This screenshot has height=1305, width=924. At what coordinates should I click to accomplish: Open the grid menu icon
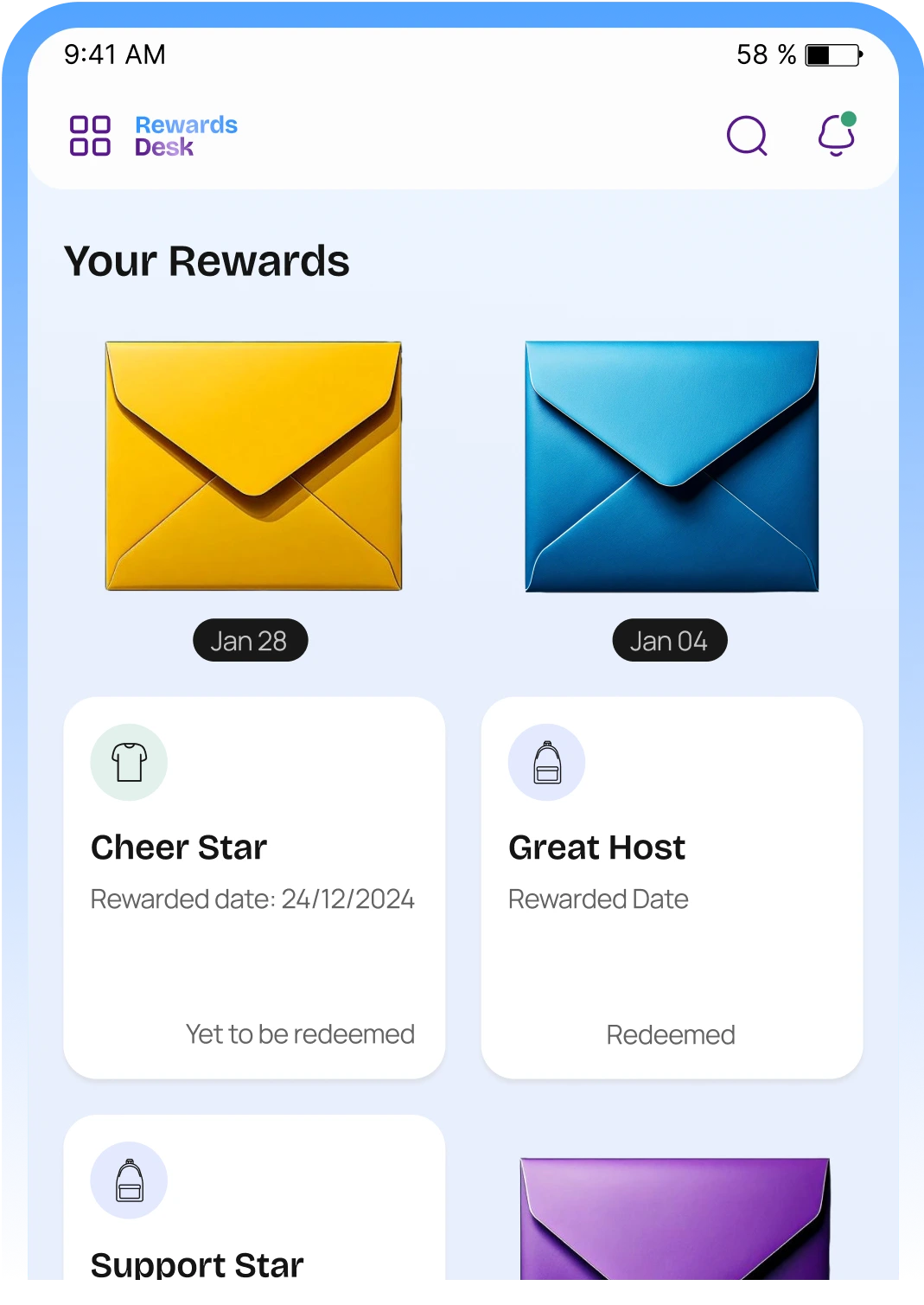(90, 136)
